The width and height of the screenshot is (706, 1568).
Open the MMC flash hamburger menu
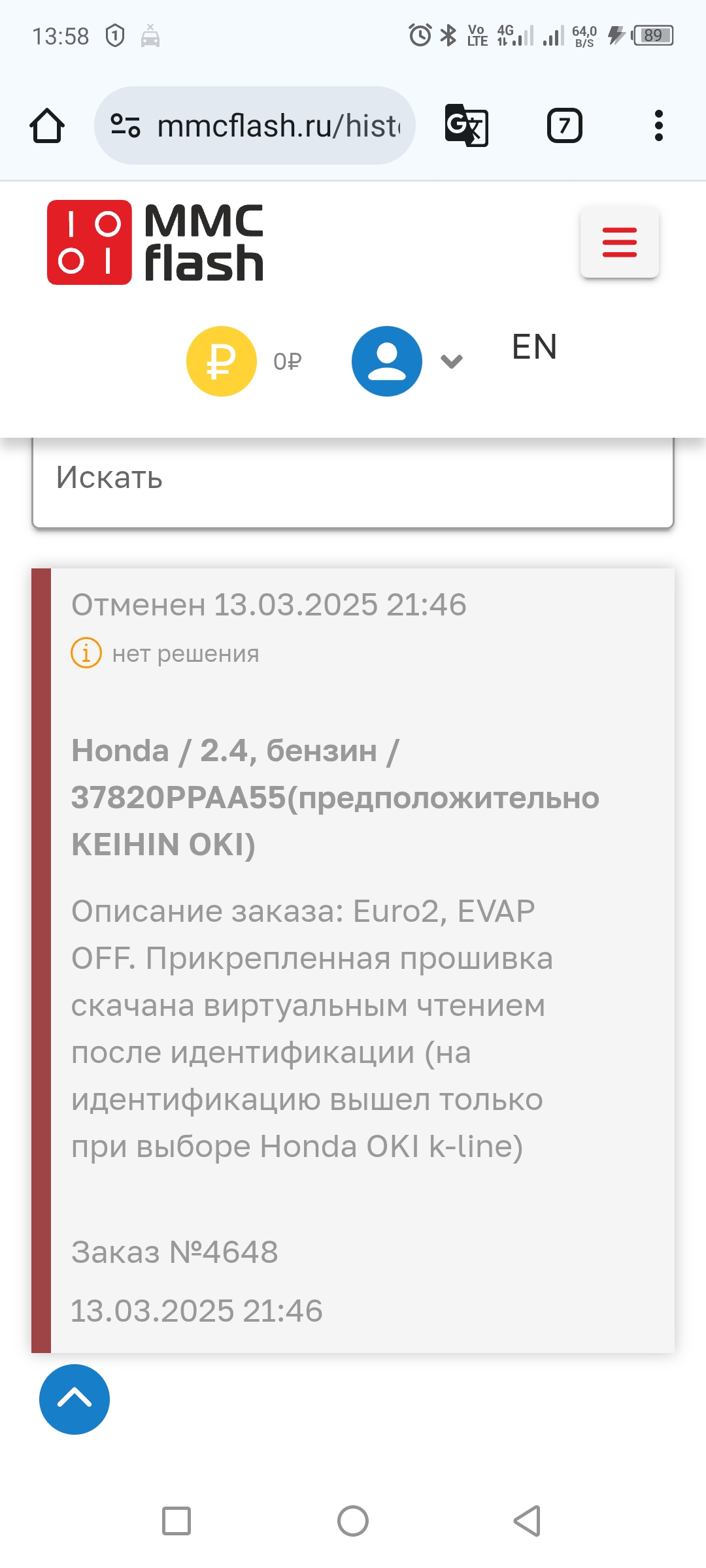619,242
